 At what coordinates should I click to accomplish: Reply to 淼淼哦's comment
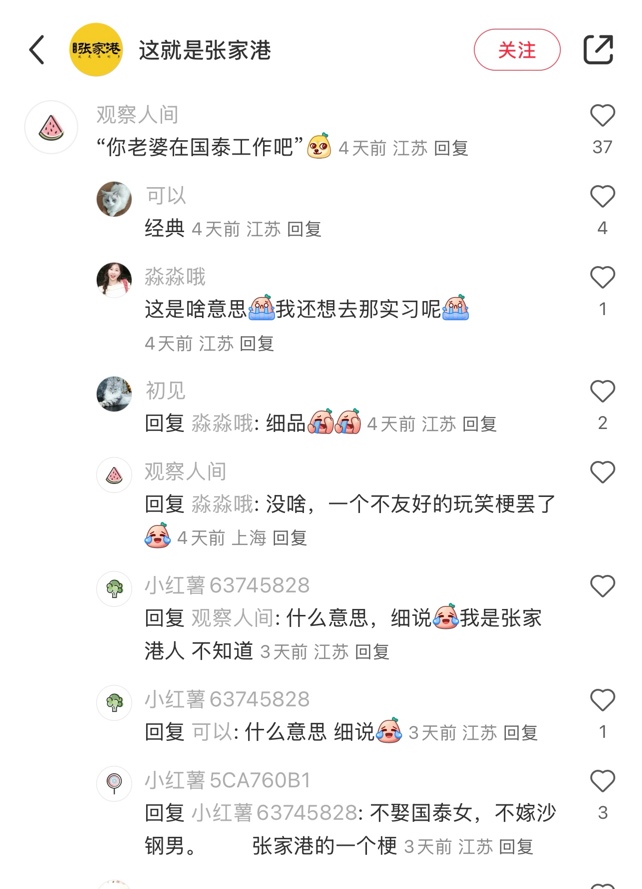click(x=257, y=343)
